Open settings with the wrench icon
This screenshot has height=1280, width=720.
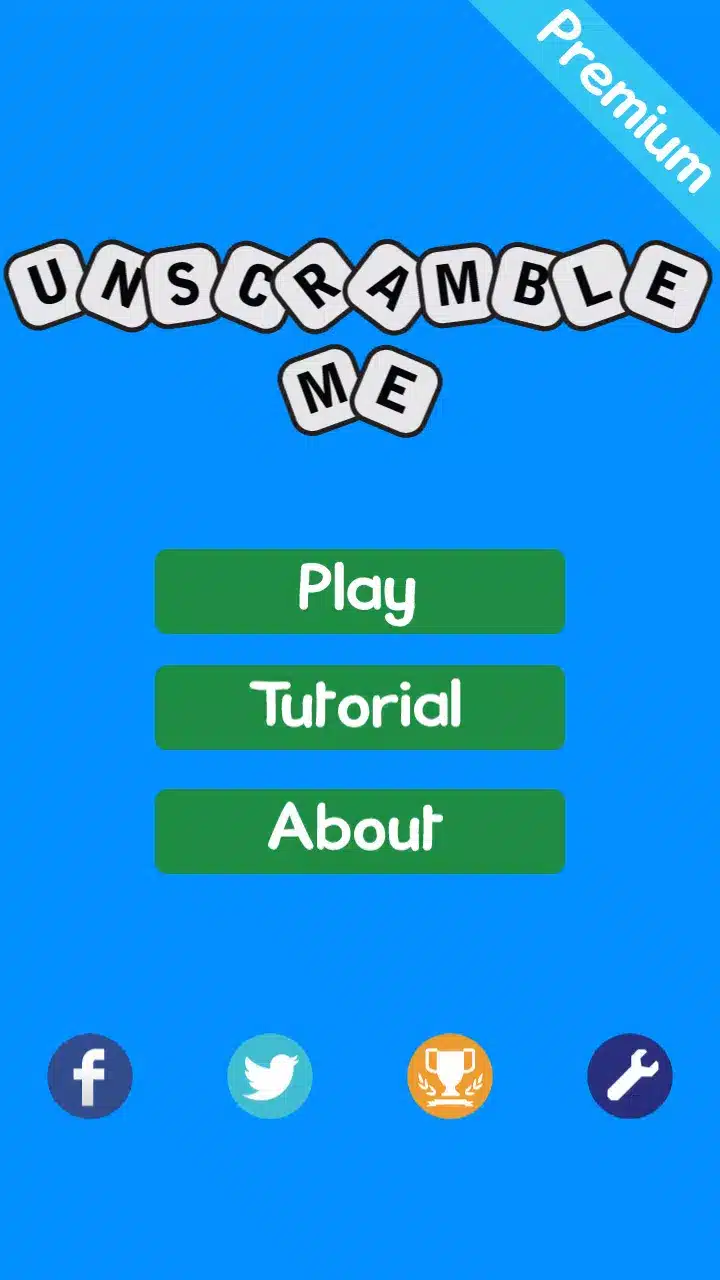click(x=630, y=1076)
